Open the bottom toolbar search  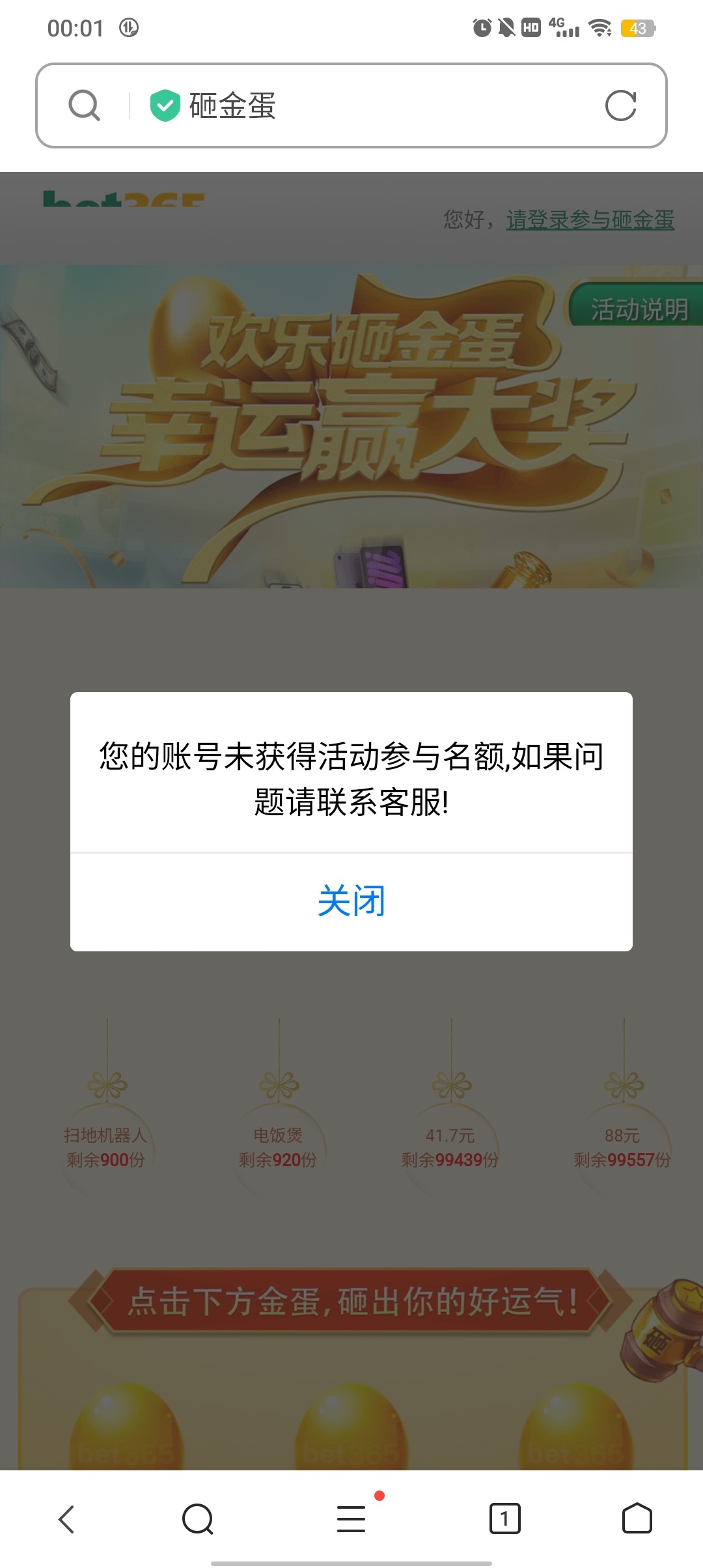click(198, 1519)
